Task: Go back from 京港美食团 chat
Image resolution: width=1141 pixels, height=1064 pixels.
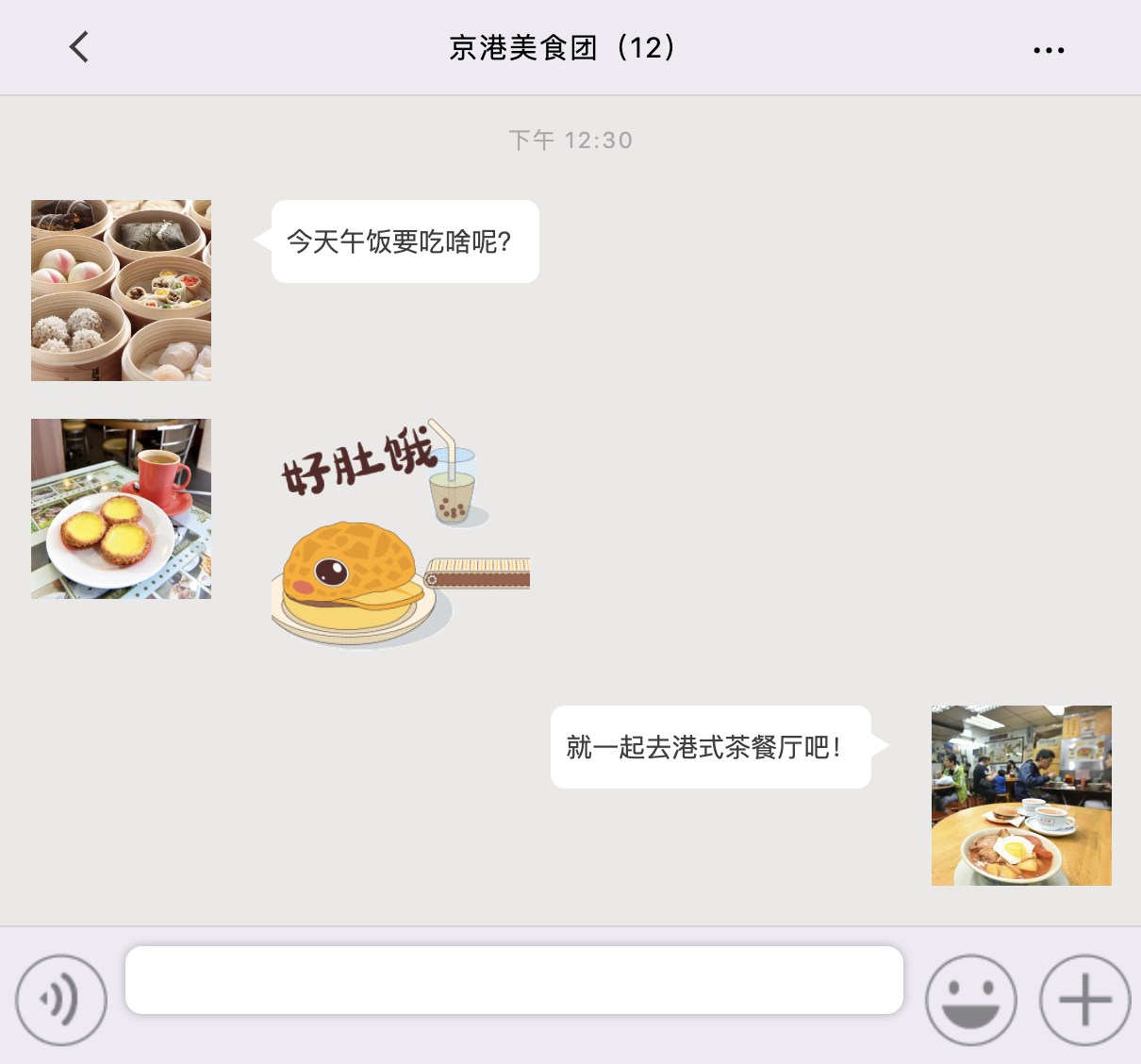Action: coord(79,47)
